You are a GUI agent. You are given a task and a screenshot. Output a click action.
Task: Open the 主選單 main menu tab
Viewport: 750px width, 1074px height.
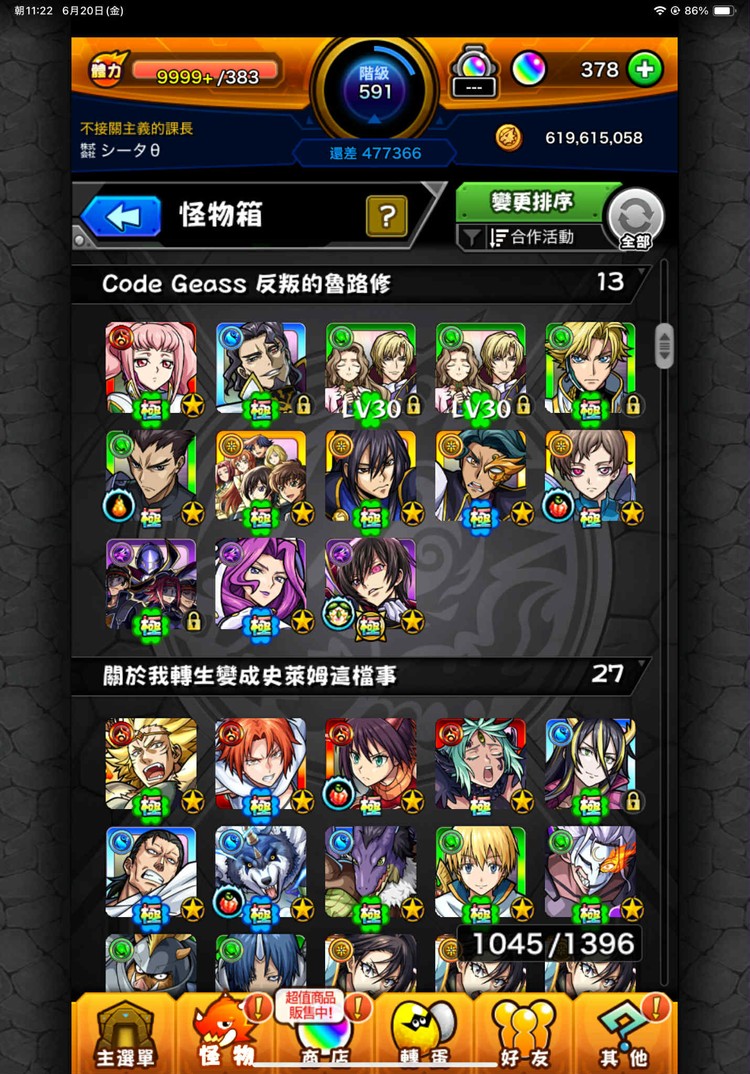click(124, 1035)
